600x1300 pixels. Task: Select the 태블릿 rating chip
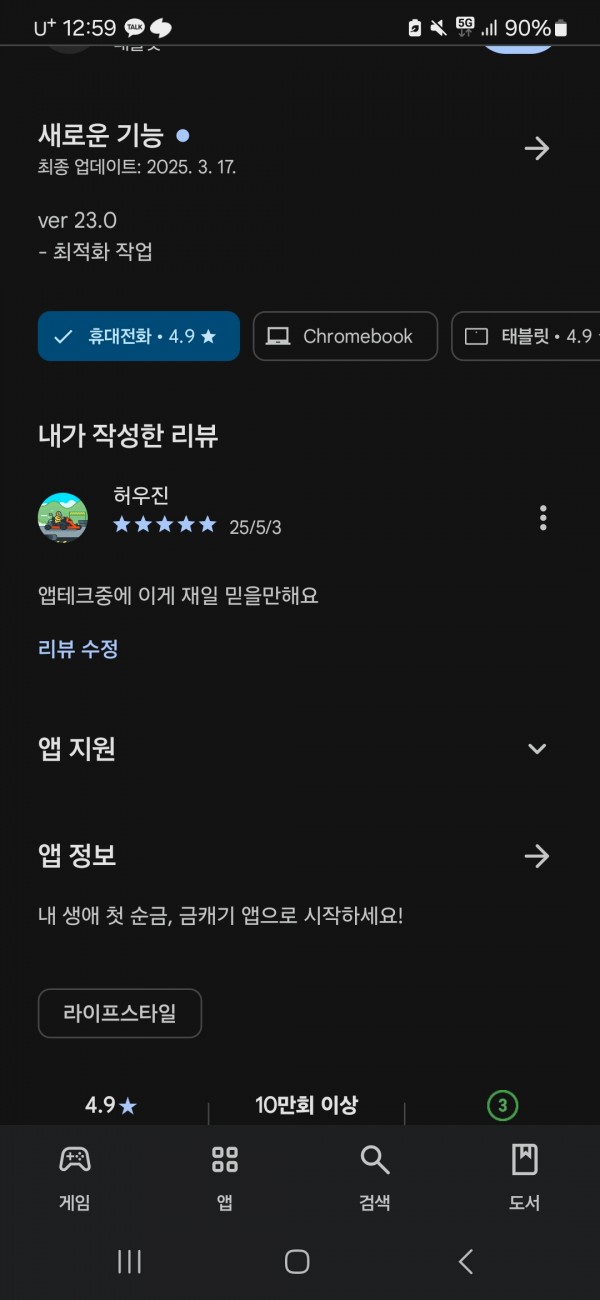[x=526, y=336]
